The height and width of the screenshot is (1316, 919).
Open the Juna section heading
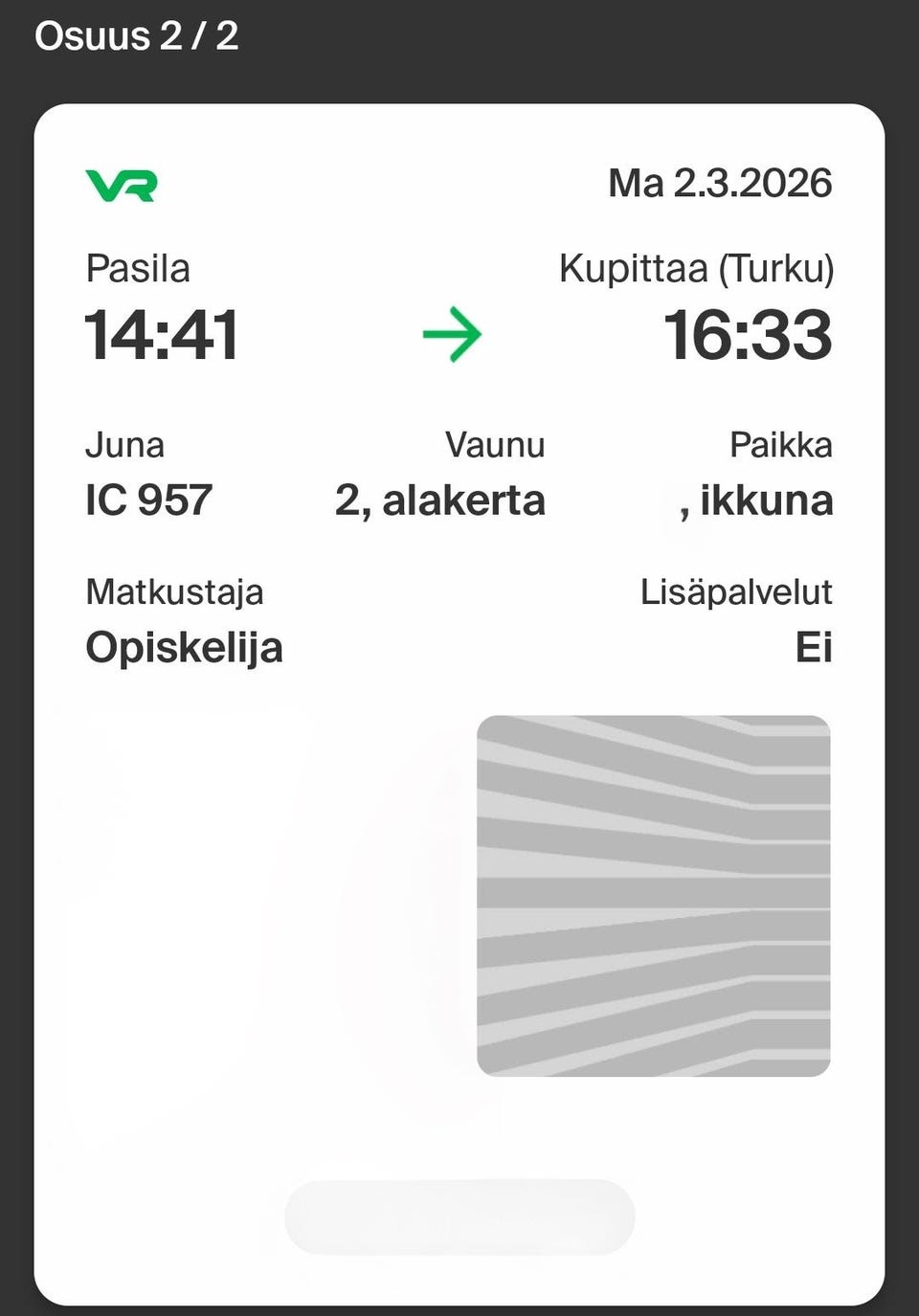click(125, 444)
